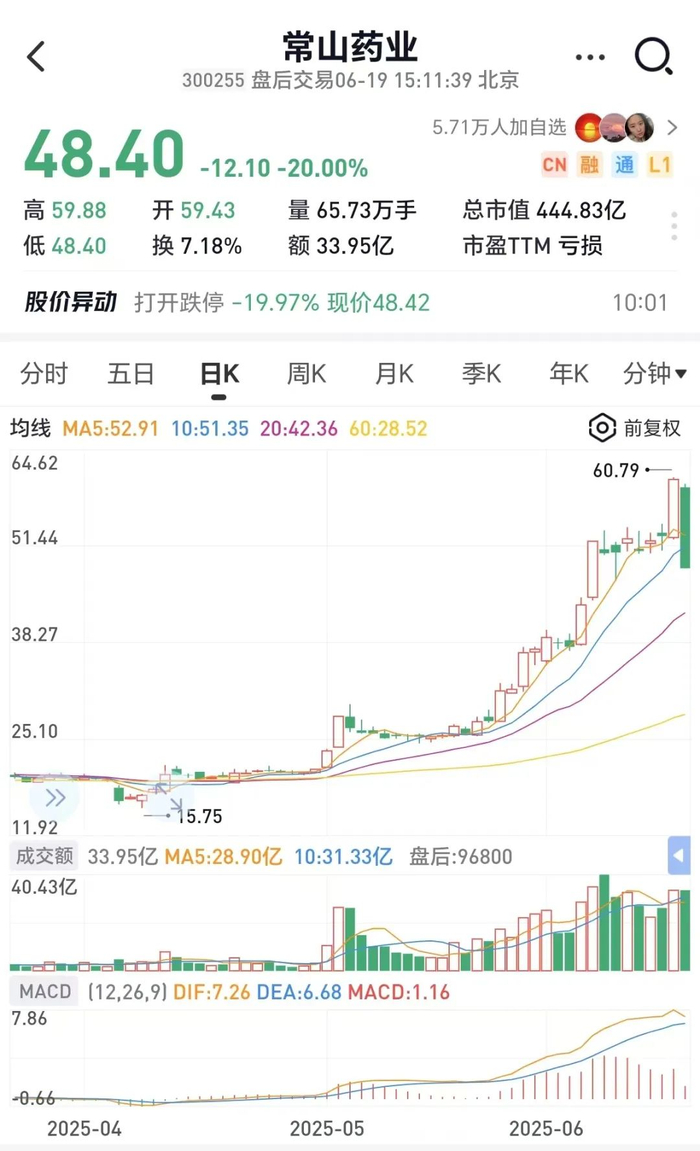Screen dimensions: 700x1151
Task: Select the 日K chart tab
Action: click(219, 374)
